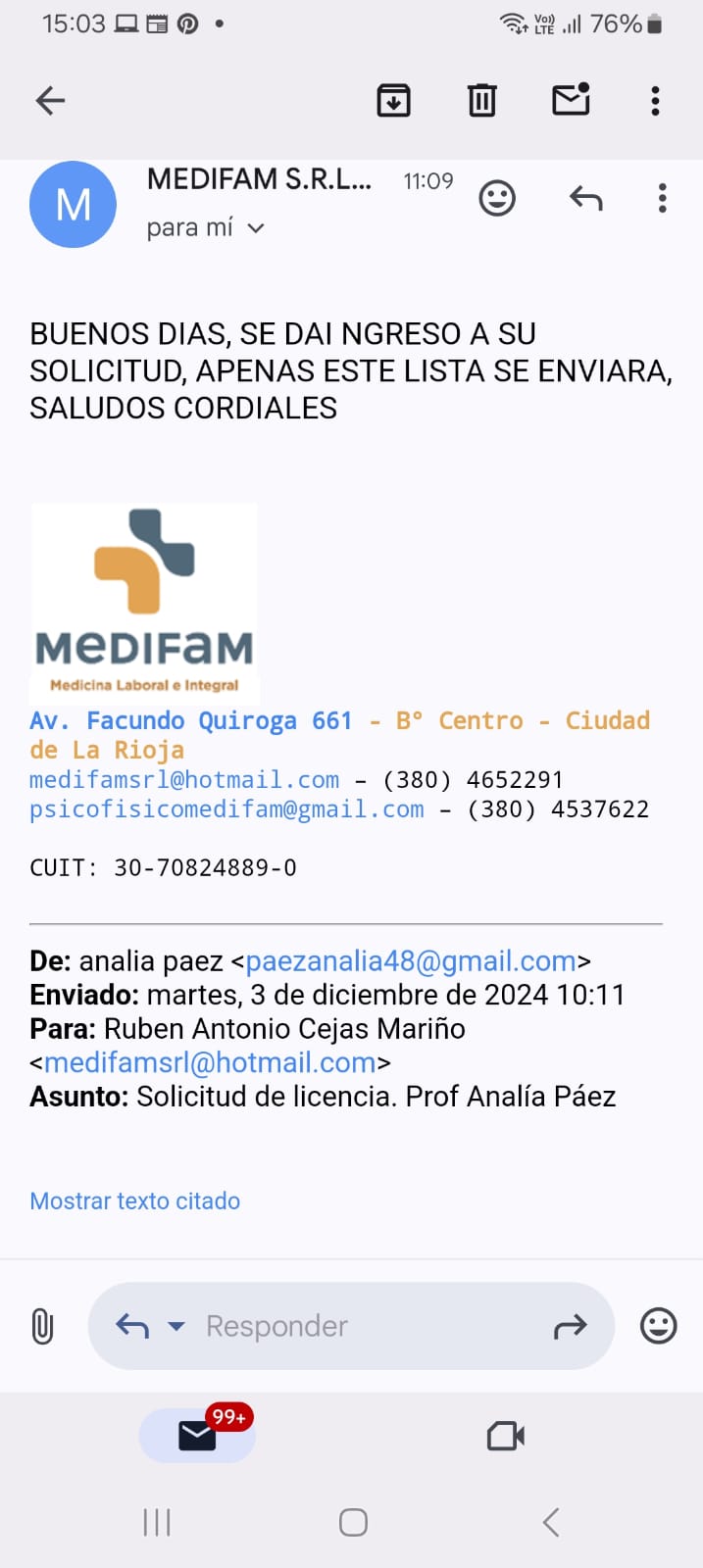Open the Av. Facundo Quiroga 661 address link
Viewport: 703px width, 1568px height.
(x=191, y=721)
